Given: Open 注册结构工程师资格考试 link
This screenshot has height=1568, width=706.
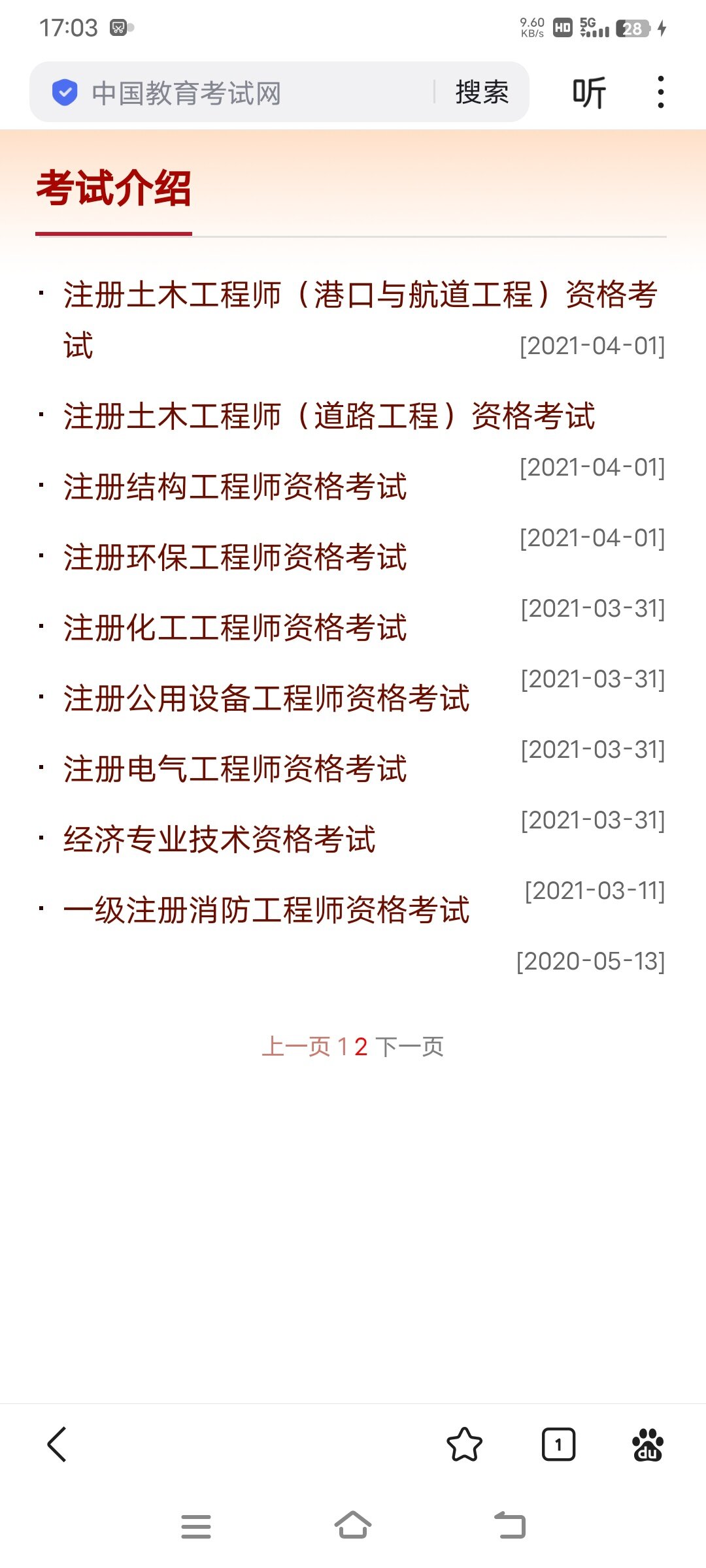Looking at the screenshot, I should pos(235,487).
